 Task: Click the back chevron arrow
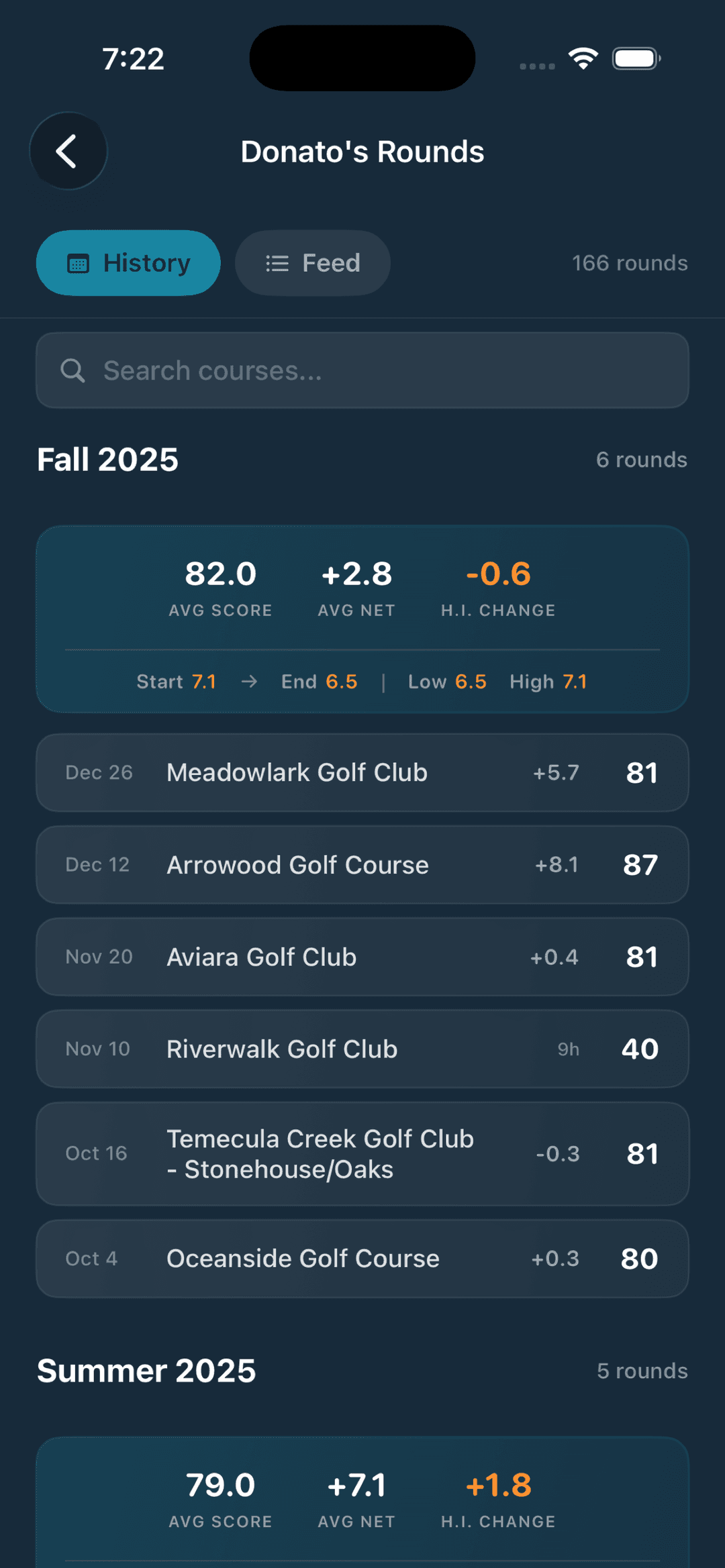pos(68,151)
